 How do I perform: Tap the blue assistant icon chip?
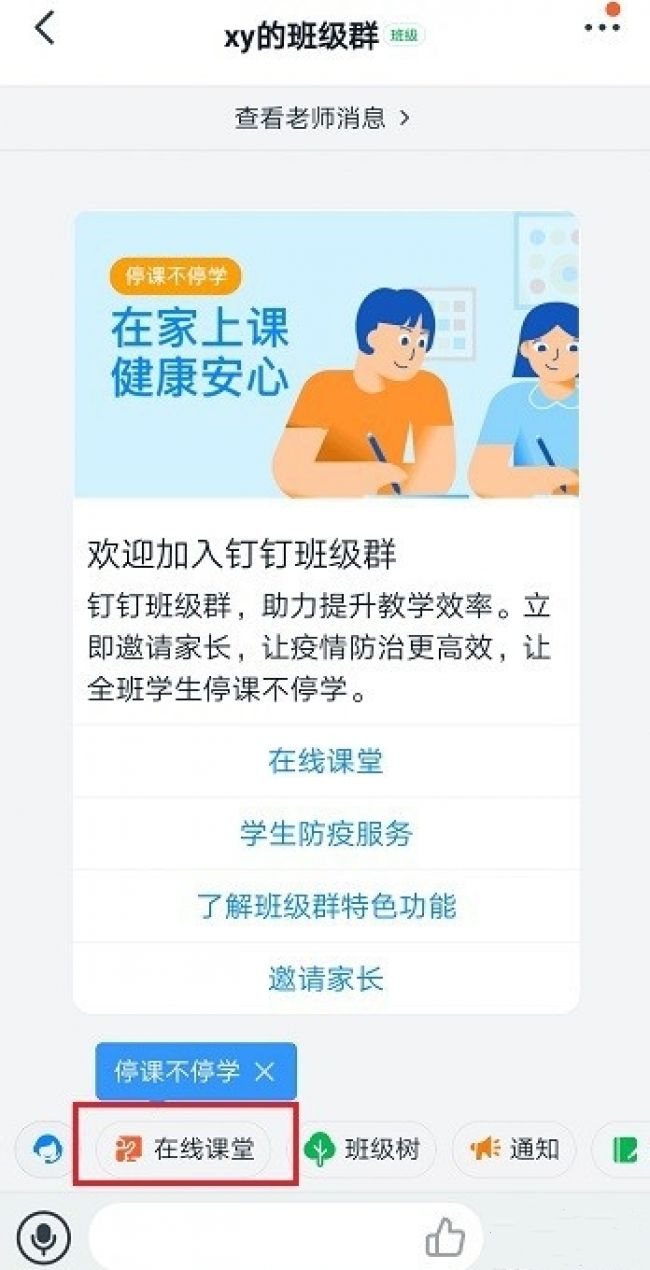[46, 1149]
